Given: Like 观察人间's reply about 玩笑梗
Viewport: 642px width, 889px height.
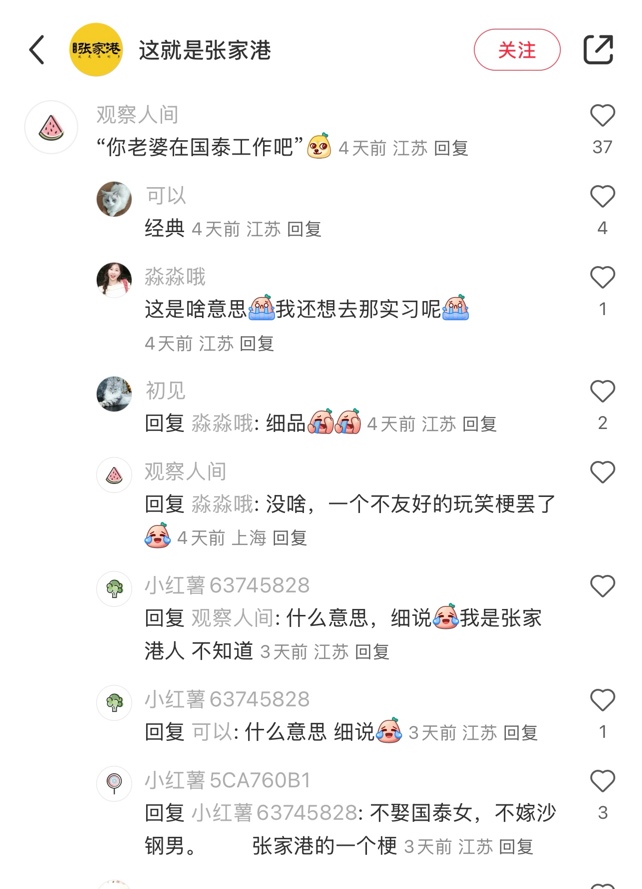Looking at the screenshot, I should coord(602,472).
